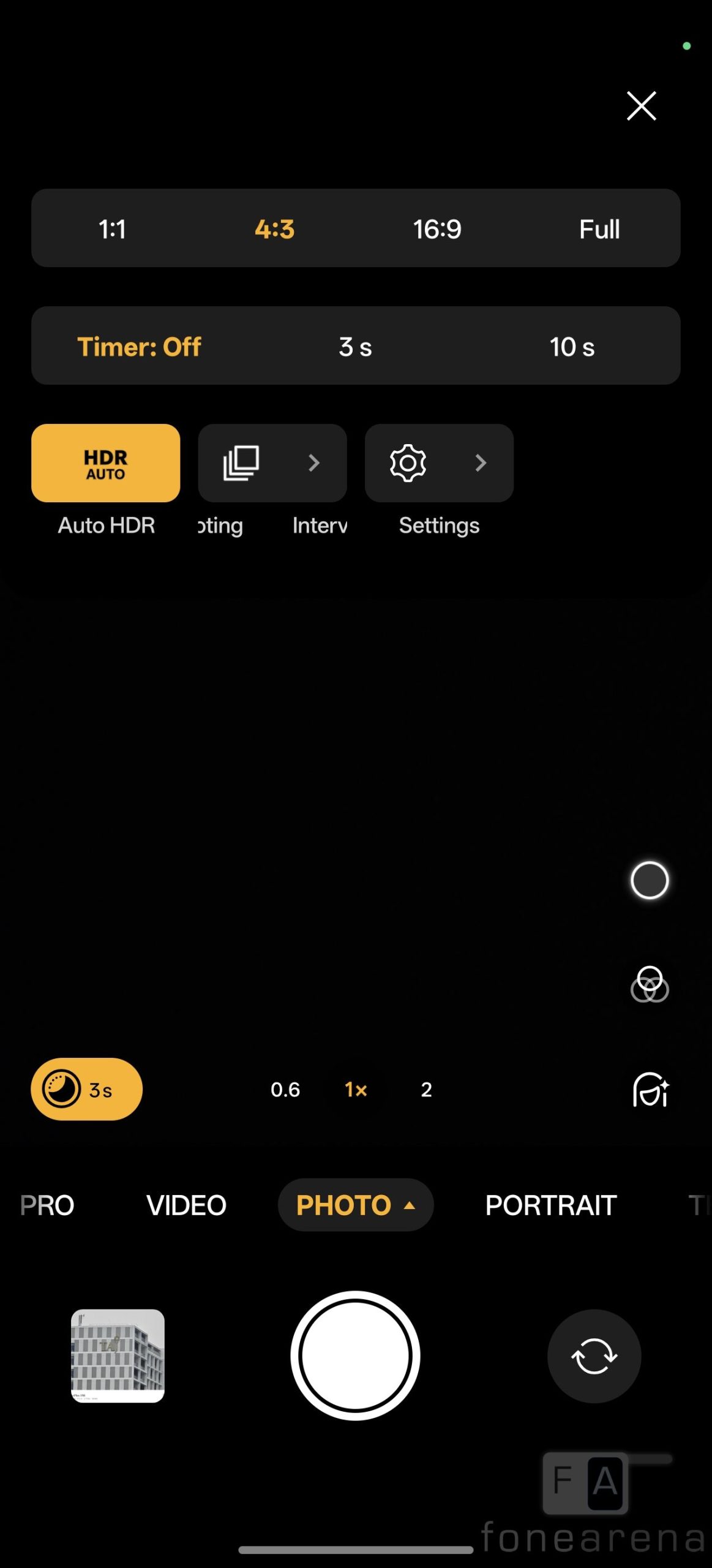
Task: Open the beauty retouch icon
Action: (x=650, y=1090)
